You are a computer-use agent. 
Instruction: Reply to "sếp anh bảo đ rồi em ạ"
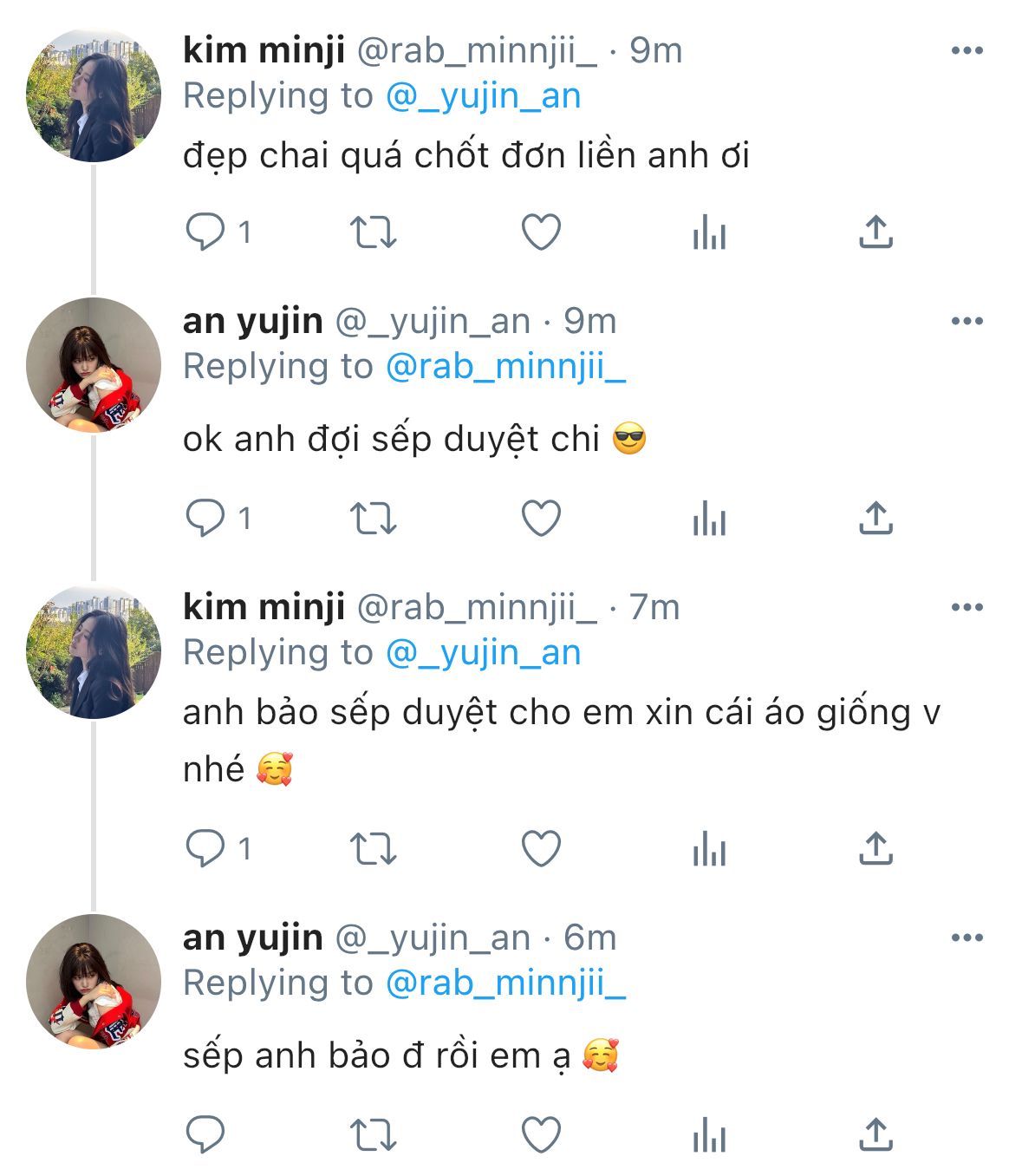coord(205,1134)
